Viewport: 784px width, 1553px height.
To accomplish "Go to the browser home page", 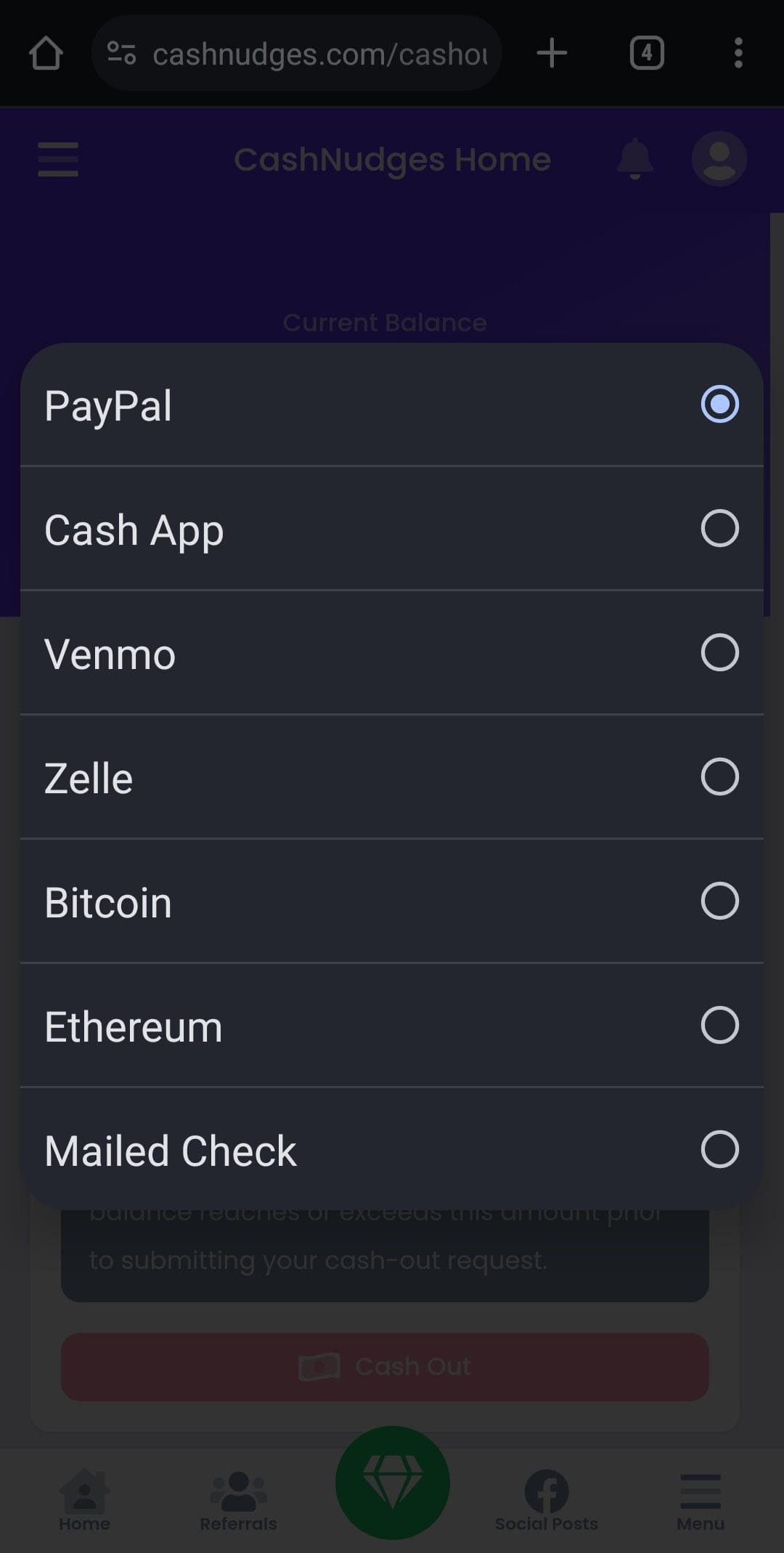I will 46,53.
